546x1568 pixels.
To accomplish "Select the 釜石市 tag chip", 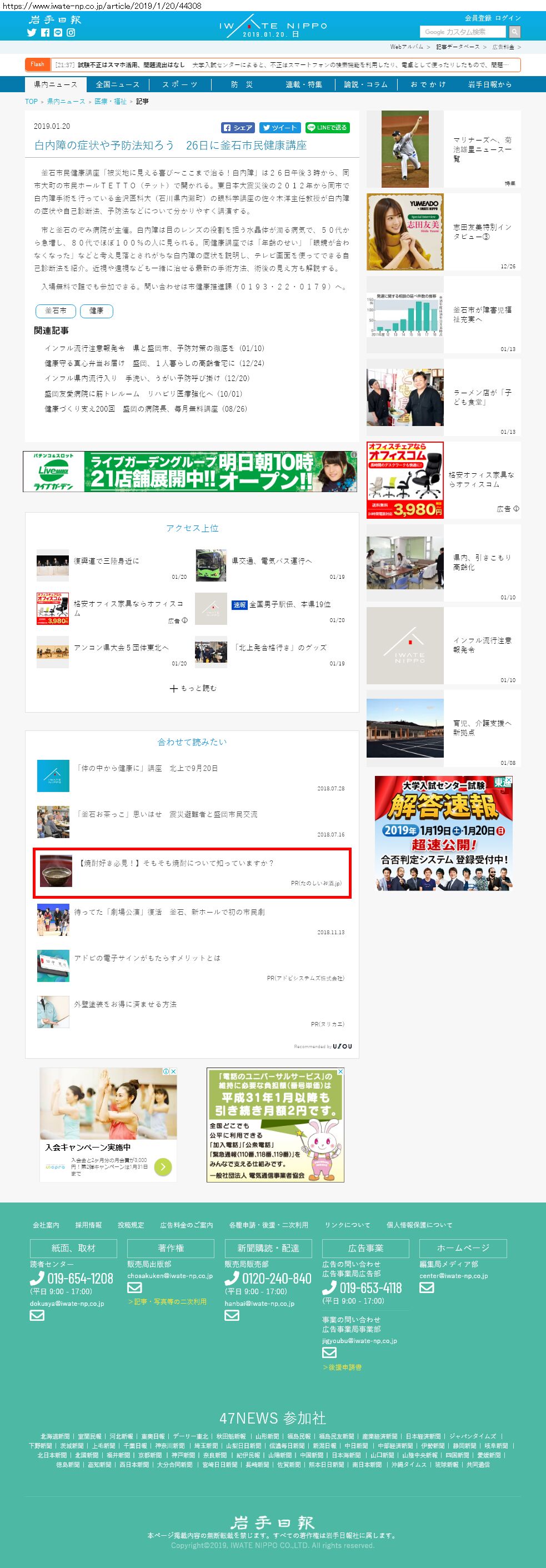I will [x=56, y=311].
